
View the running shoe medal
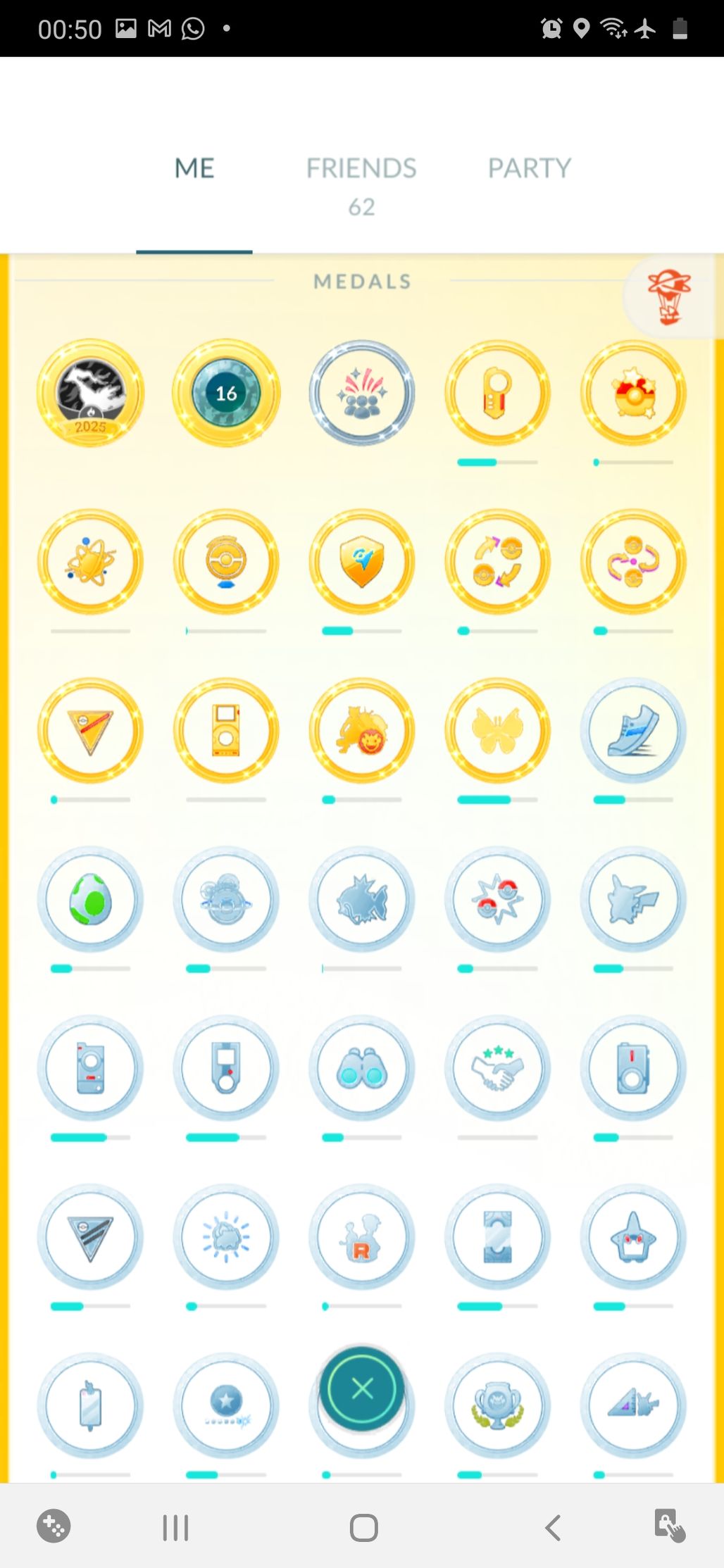[632, 730]
